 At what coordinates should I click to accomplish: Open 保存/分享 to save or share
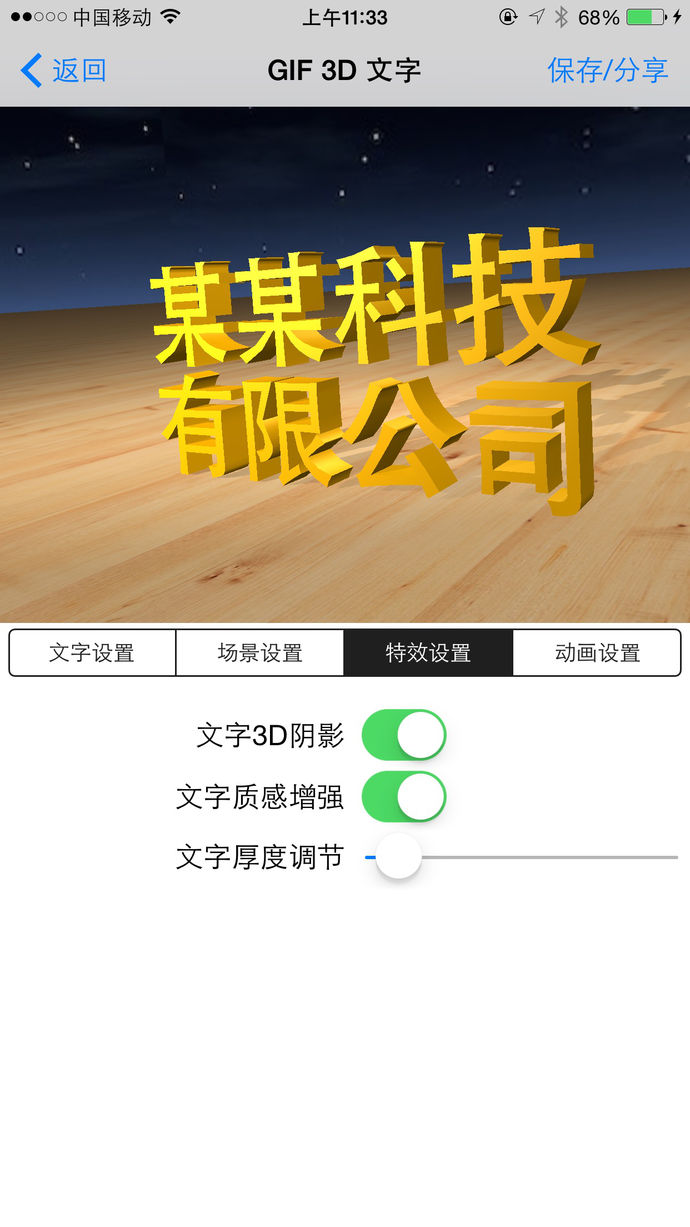(608, 70)
